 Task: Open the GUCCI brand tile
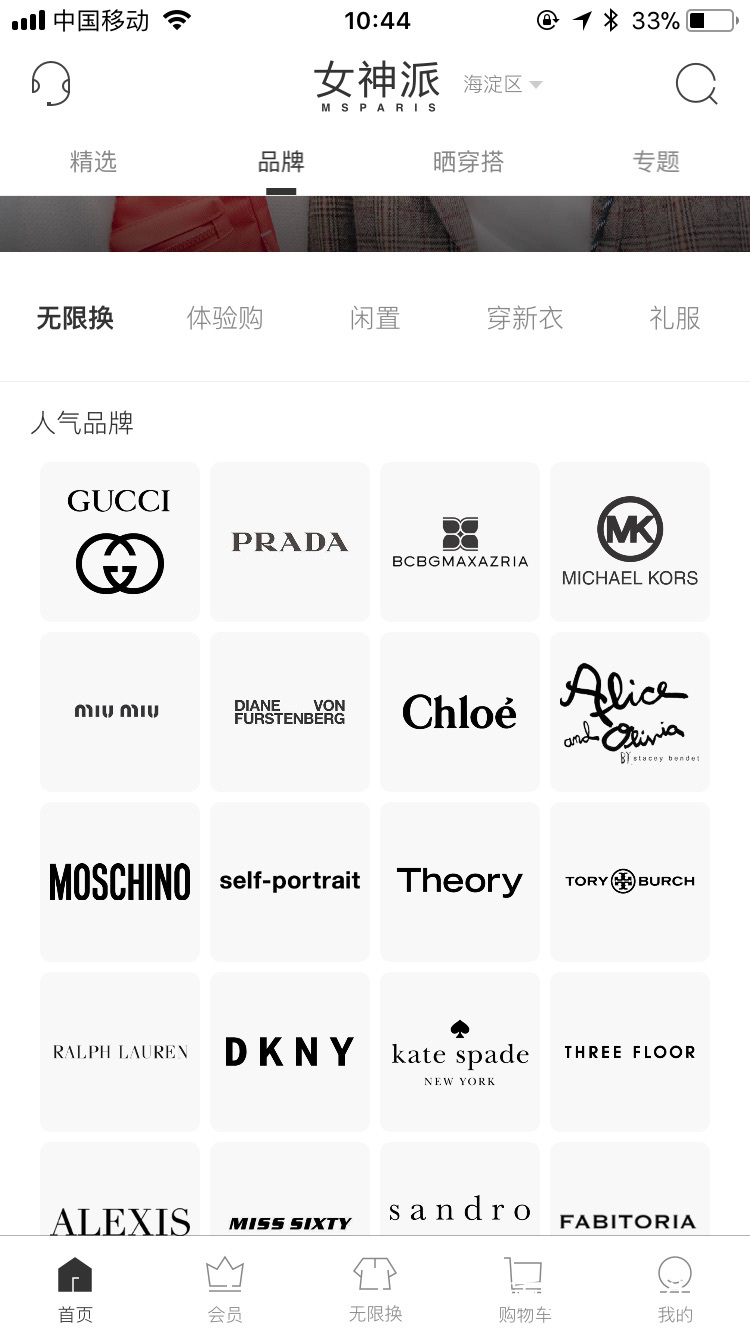tap(120, 542)
